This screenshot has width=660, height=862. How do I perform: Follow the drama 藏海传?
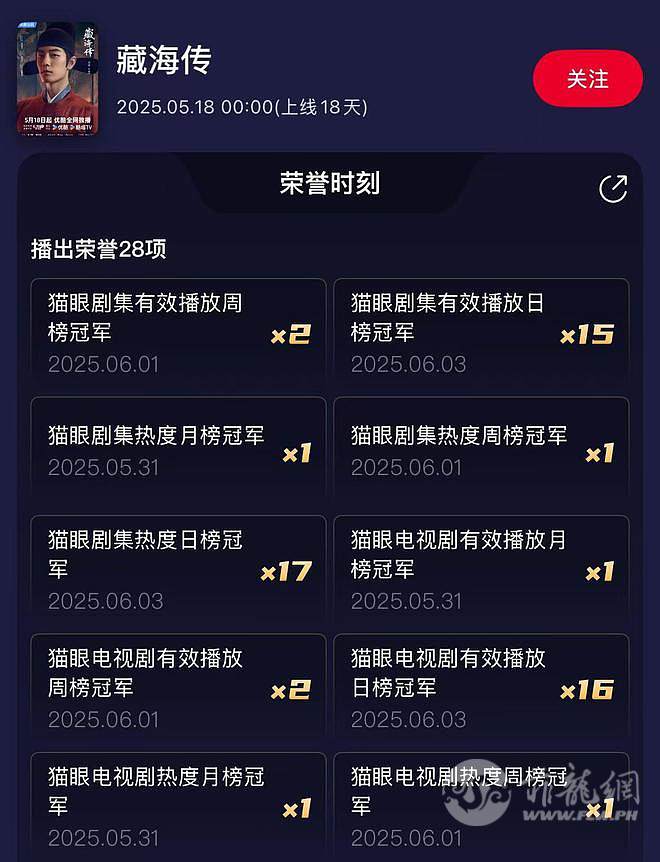point(587,79)
